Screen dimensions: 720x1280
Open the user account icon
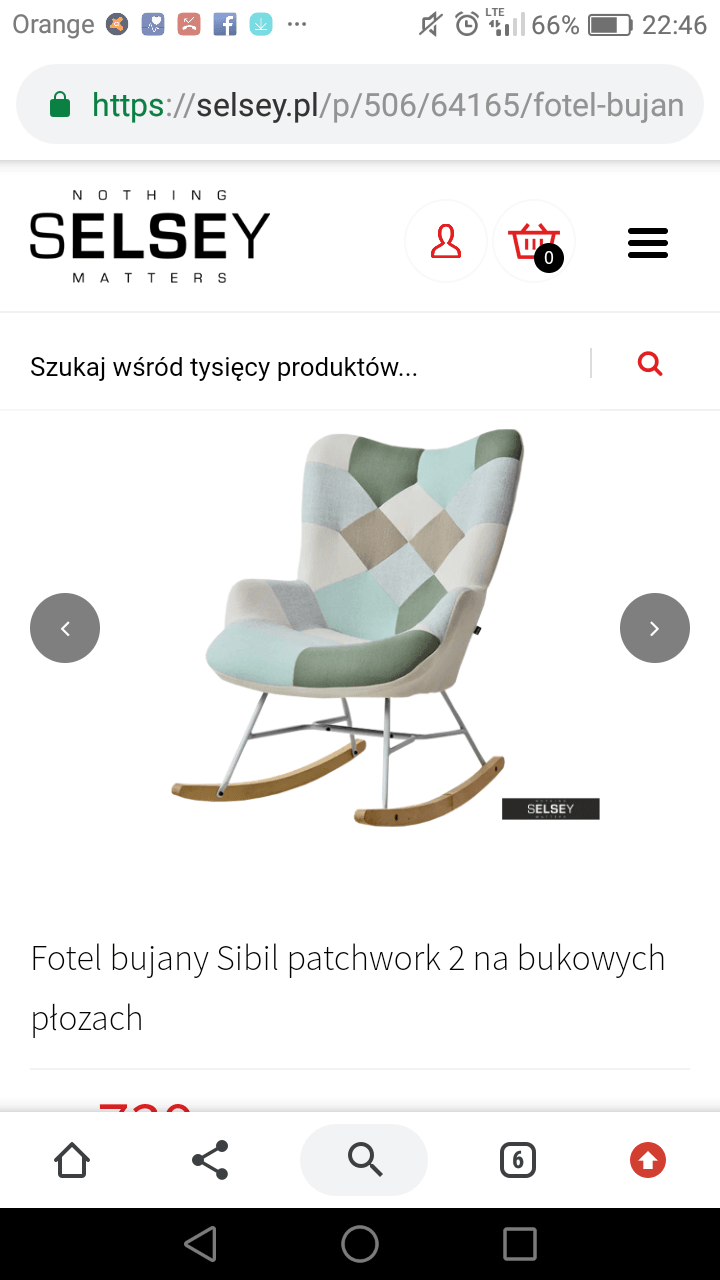coord(446,242)
